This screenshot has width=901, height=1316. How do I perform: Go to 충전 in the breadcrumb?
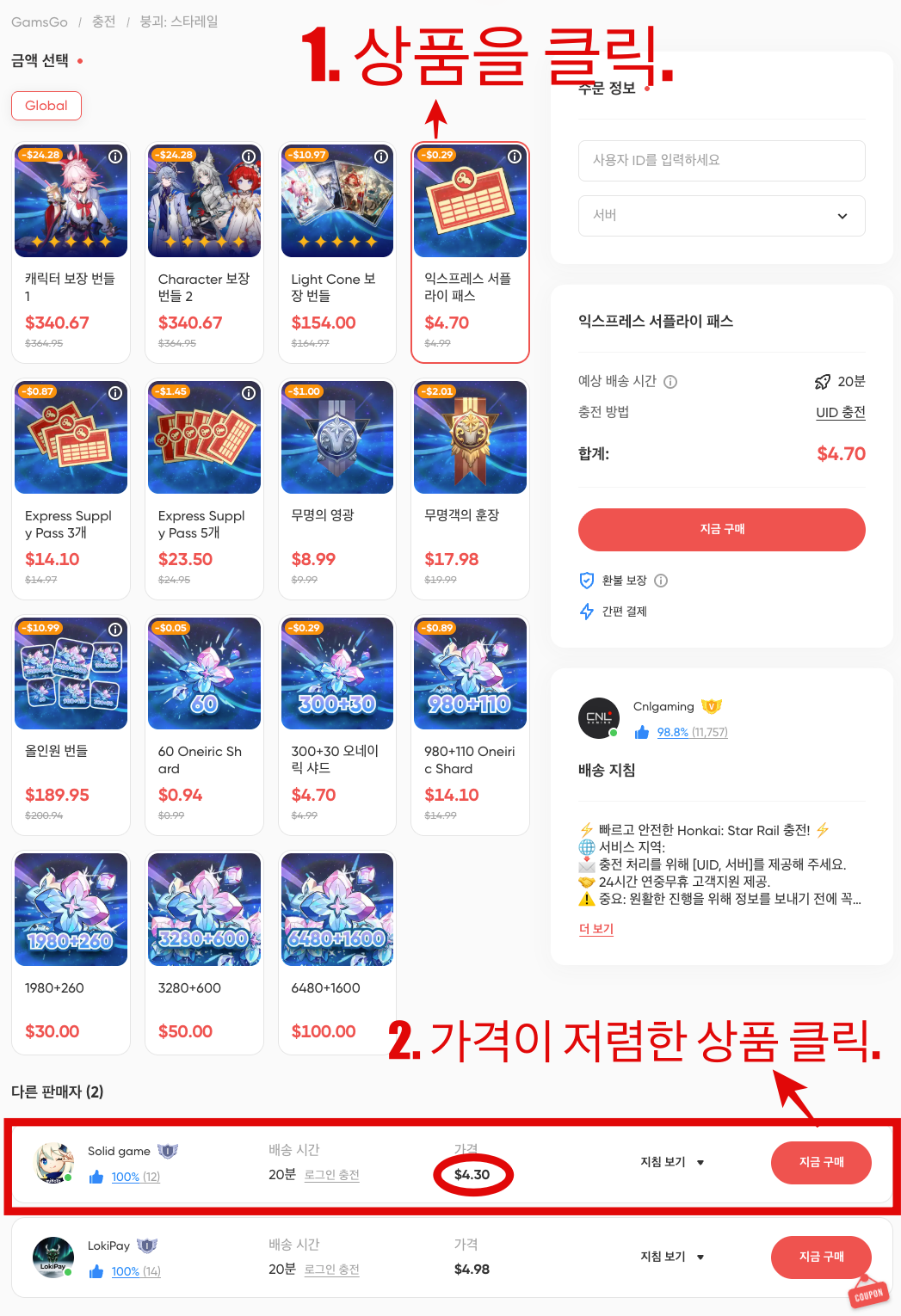coord(104,22)
